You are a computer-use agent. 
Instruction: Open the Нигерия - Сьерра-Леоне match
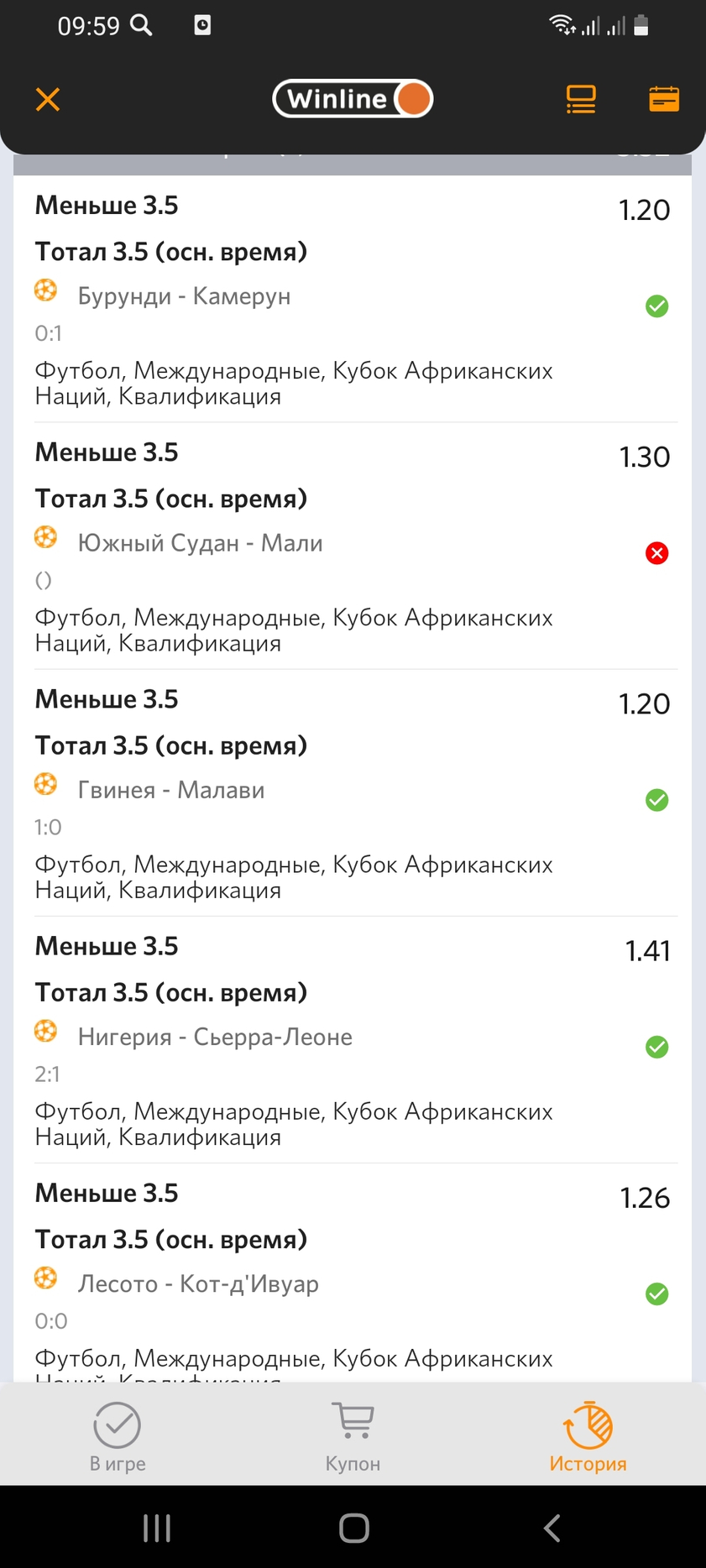click(x=215, y=1037)
